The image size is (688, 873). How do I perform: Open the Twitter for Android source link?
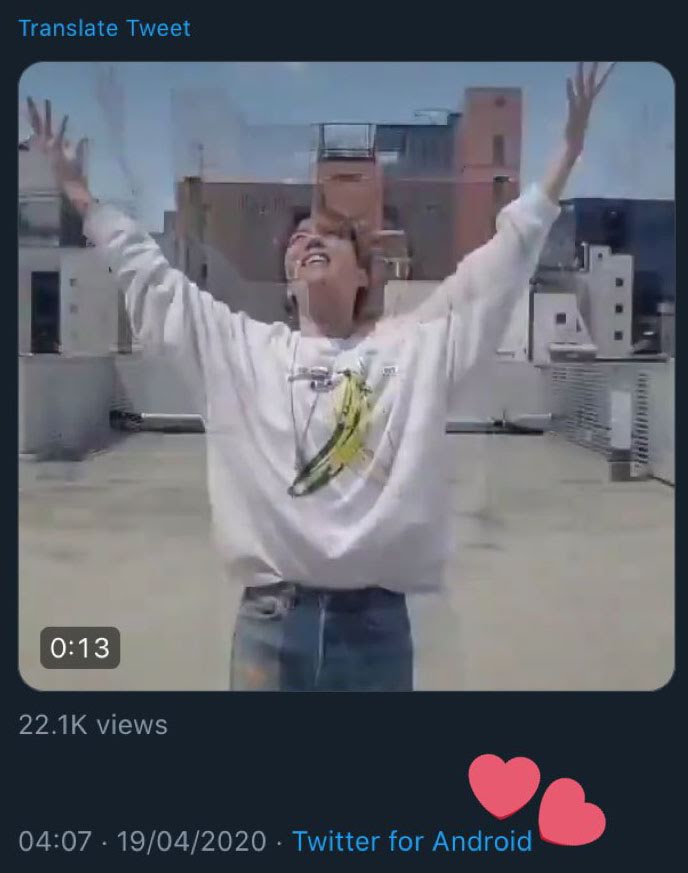(x=411, y=841)
